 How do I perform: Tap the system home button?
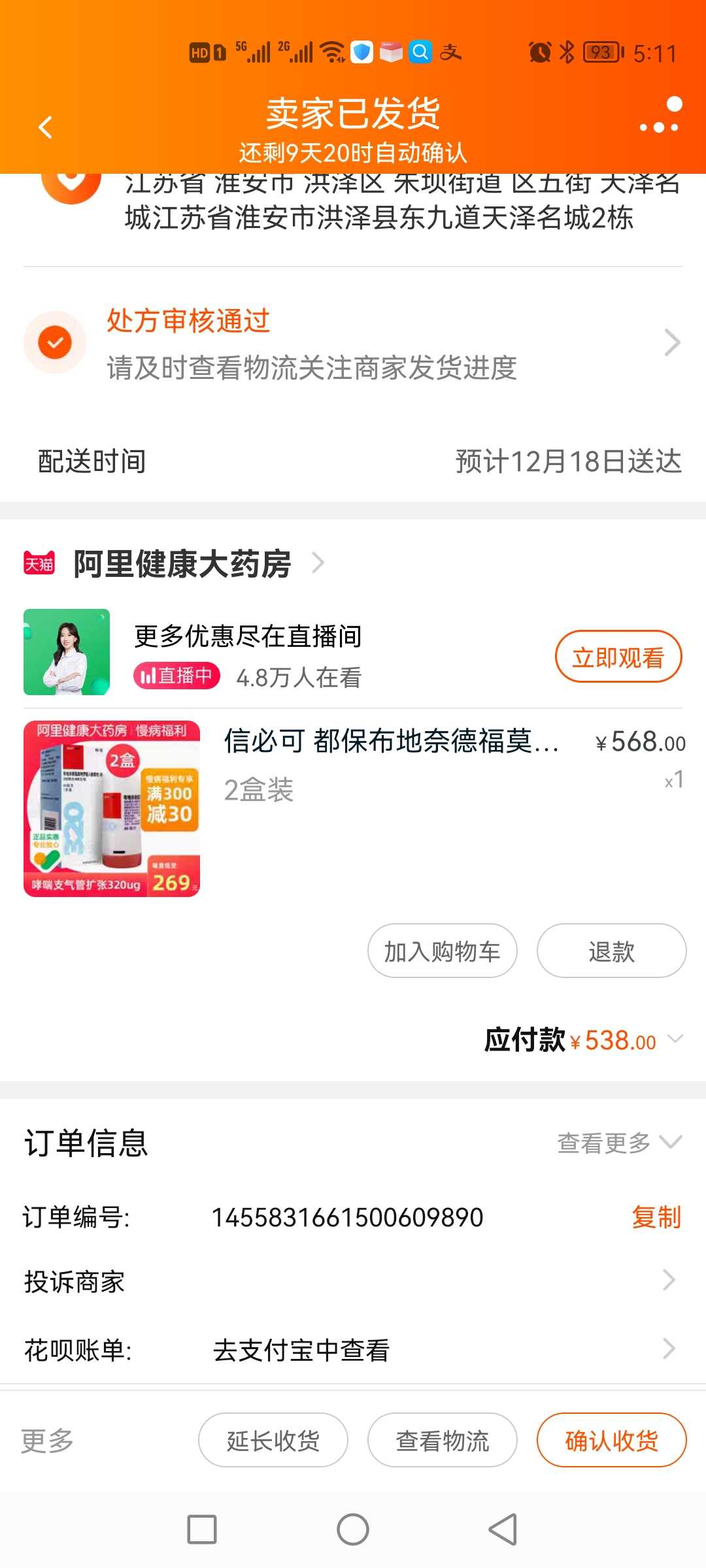pos(353,1529)
